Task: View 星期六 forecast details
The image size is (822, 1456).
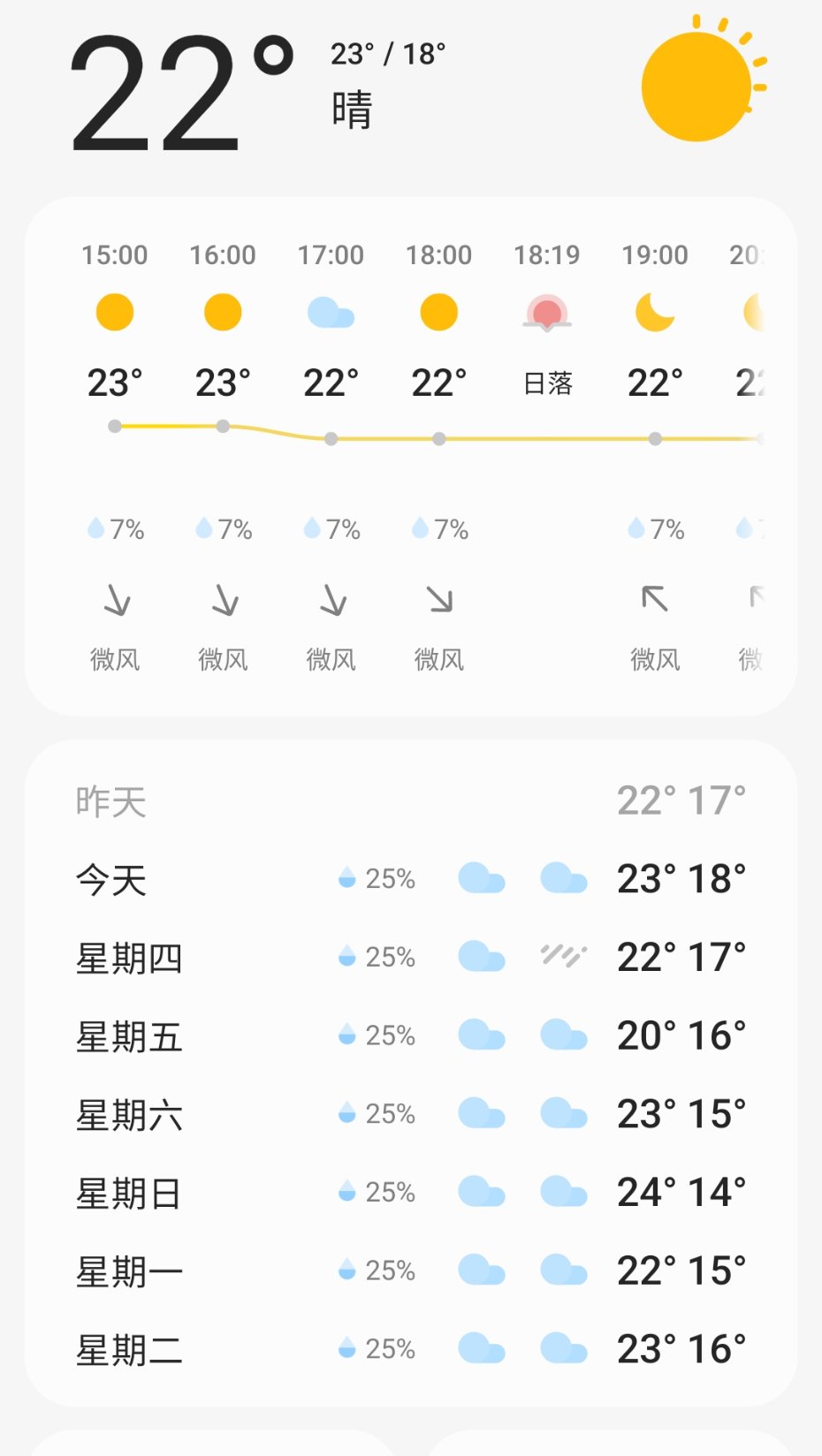Action: coord(411,1114)
